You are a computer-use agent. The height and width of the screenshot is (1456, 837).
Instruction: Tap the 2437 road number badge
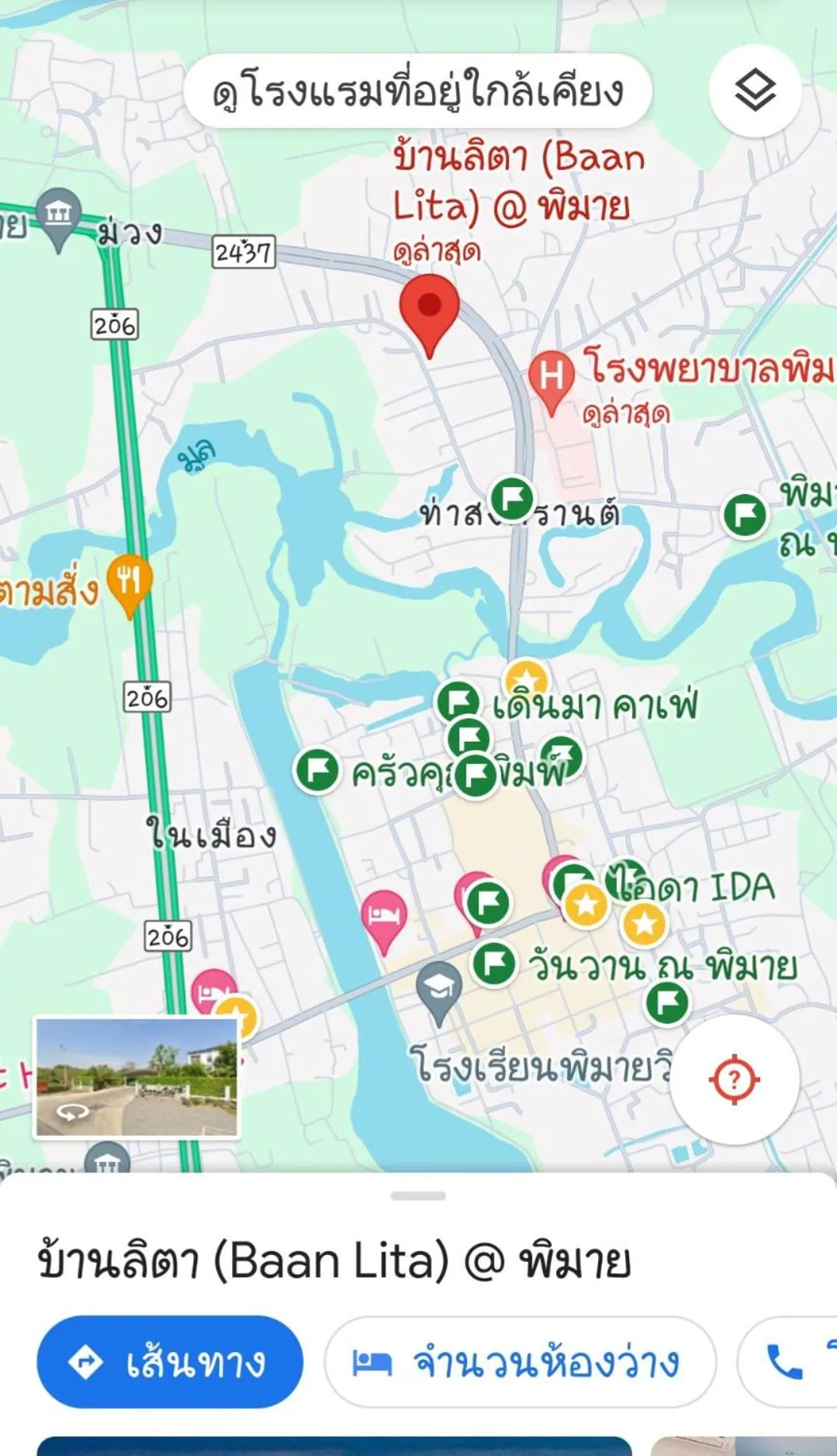(242, 250)
